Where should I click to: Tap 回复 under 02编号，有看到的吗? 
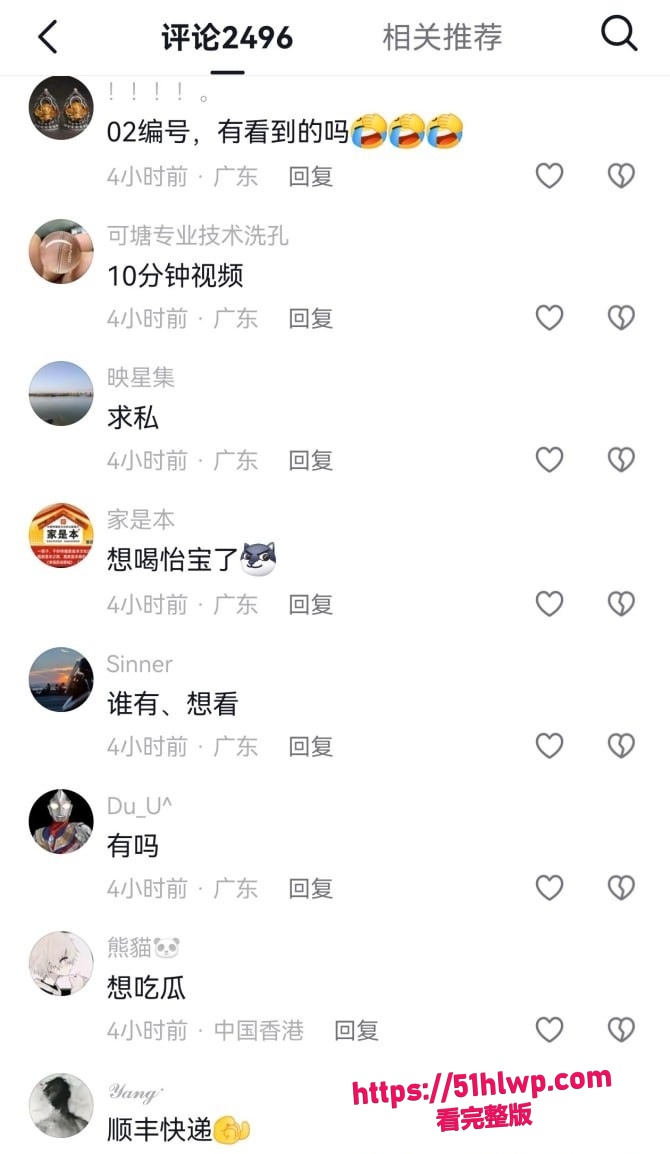tap(311, 177)
